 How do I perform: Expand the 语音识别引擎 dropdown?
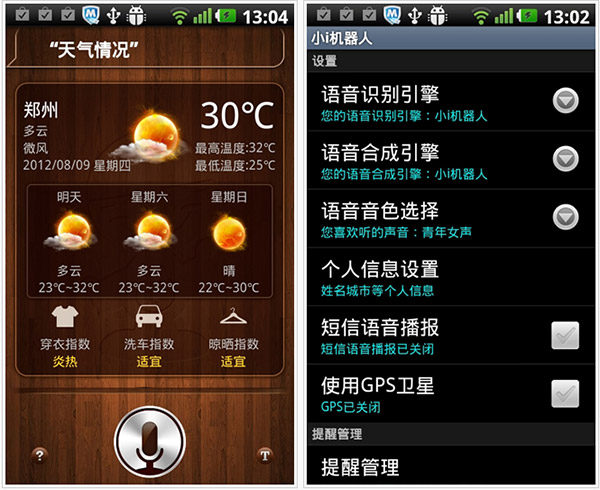(x=566, y=100)
